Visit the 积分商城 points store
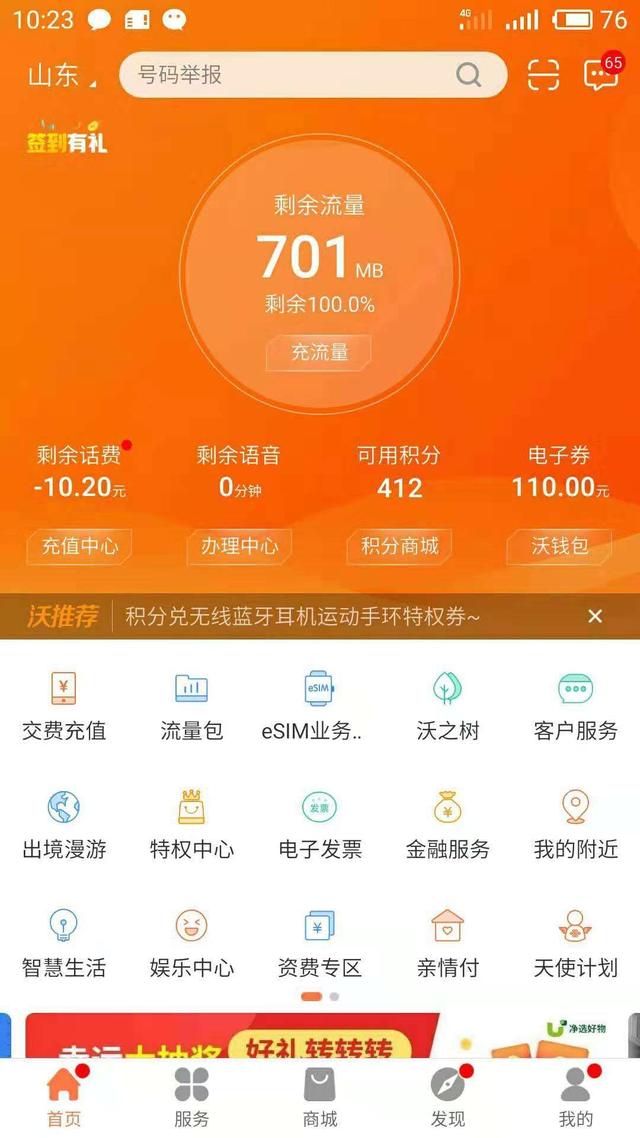Viewport: 640px width, 1138px height. coord(399,546)
